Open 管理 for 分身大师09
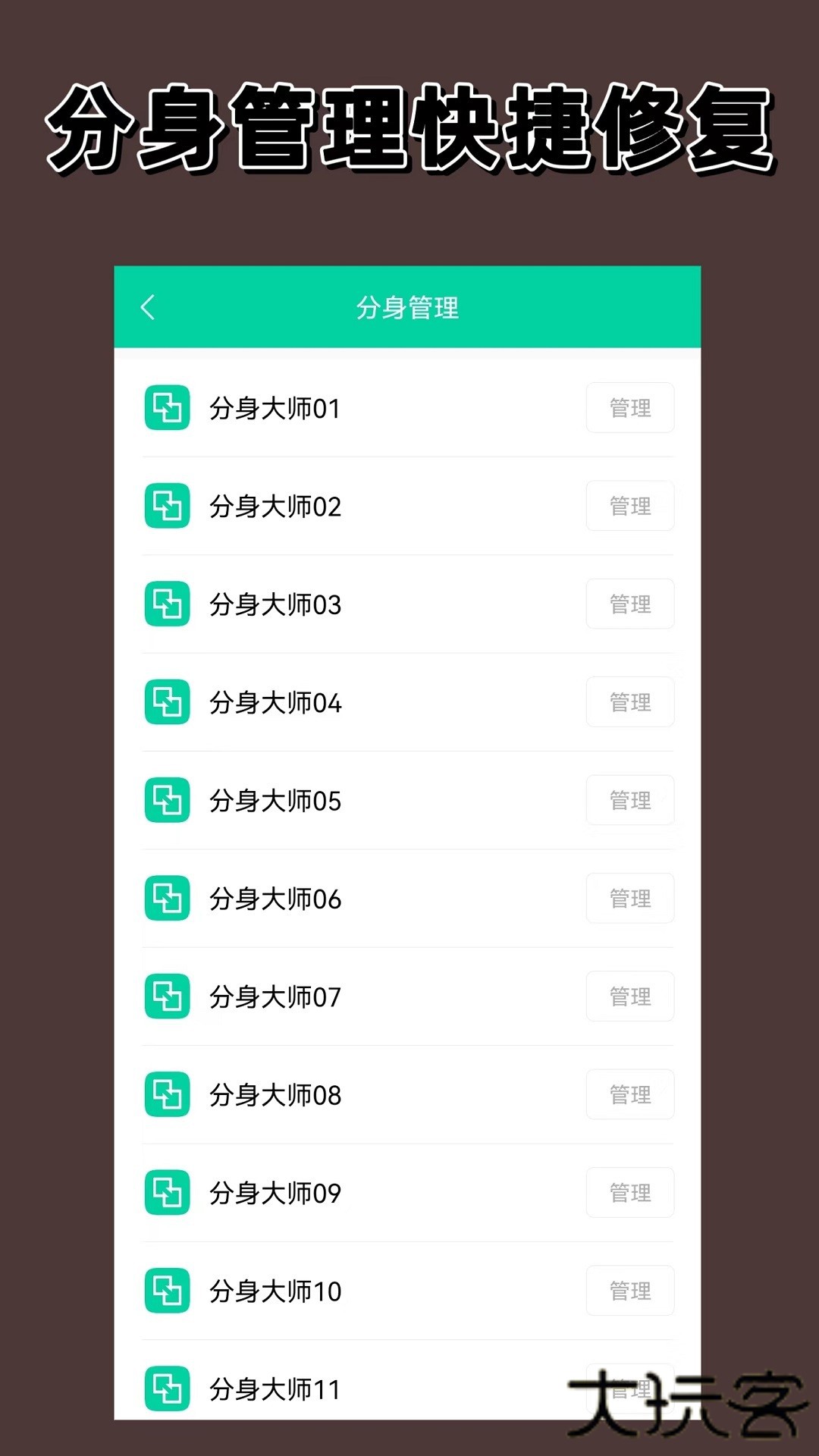This screenshot has height=1456, width=819. click(630, 1193)
